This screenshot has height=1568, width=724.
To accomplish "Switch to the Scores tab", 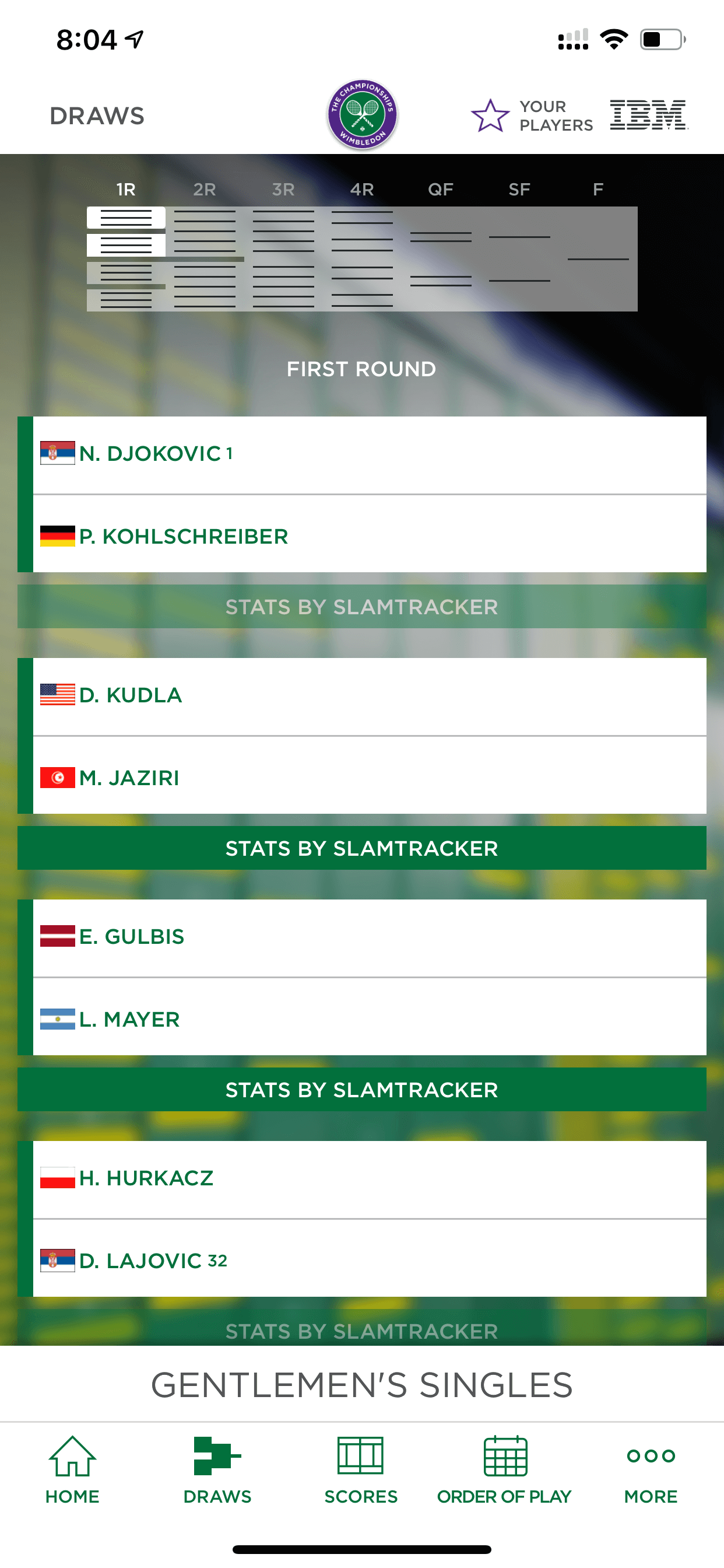I will [x=361, y=1470].
